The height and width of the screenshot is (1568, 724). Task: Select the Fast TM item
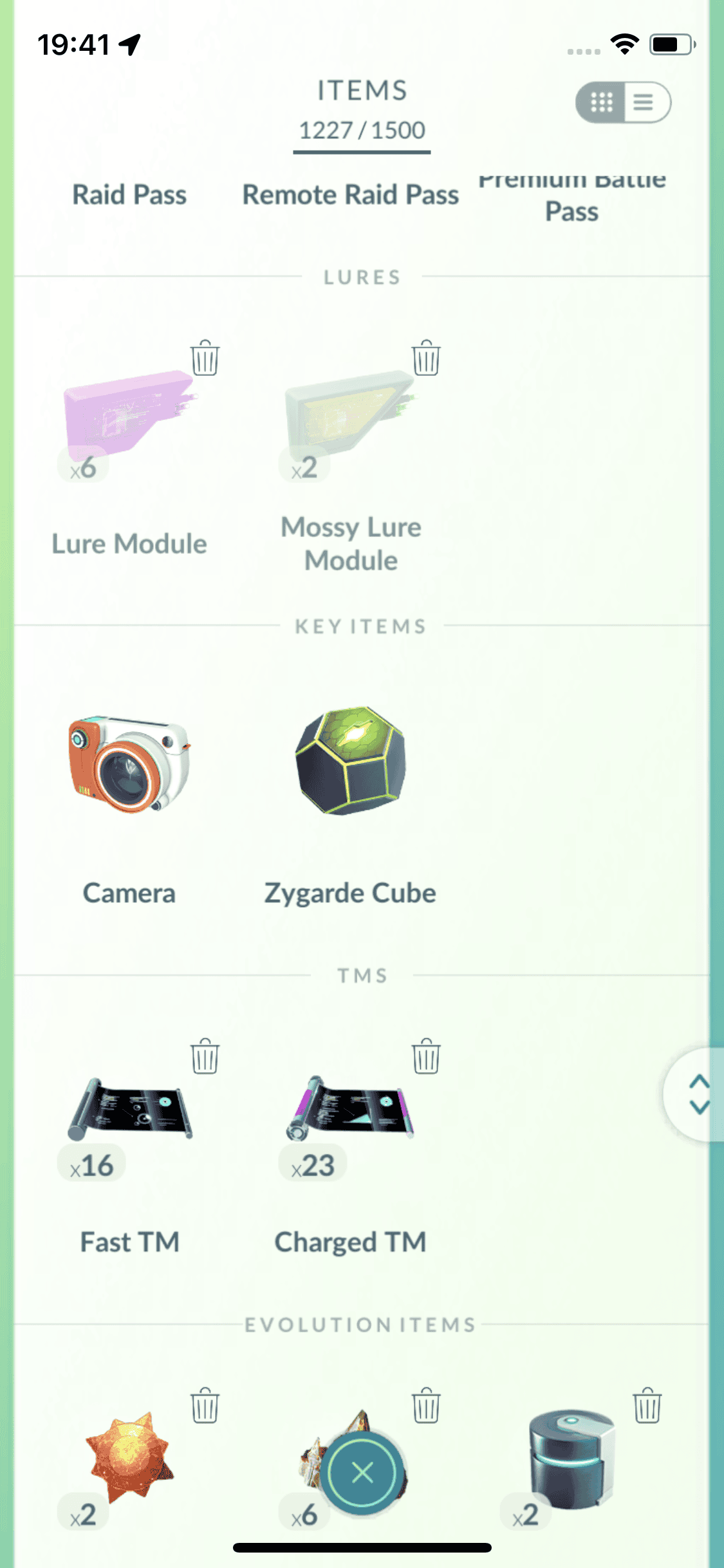129,1110
